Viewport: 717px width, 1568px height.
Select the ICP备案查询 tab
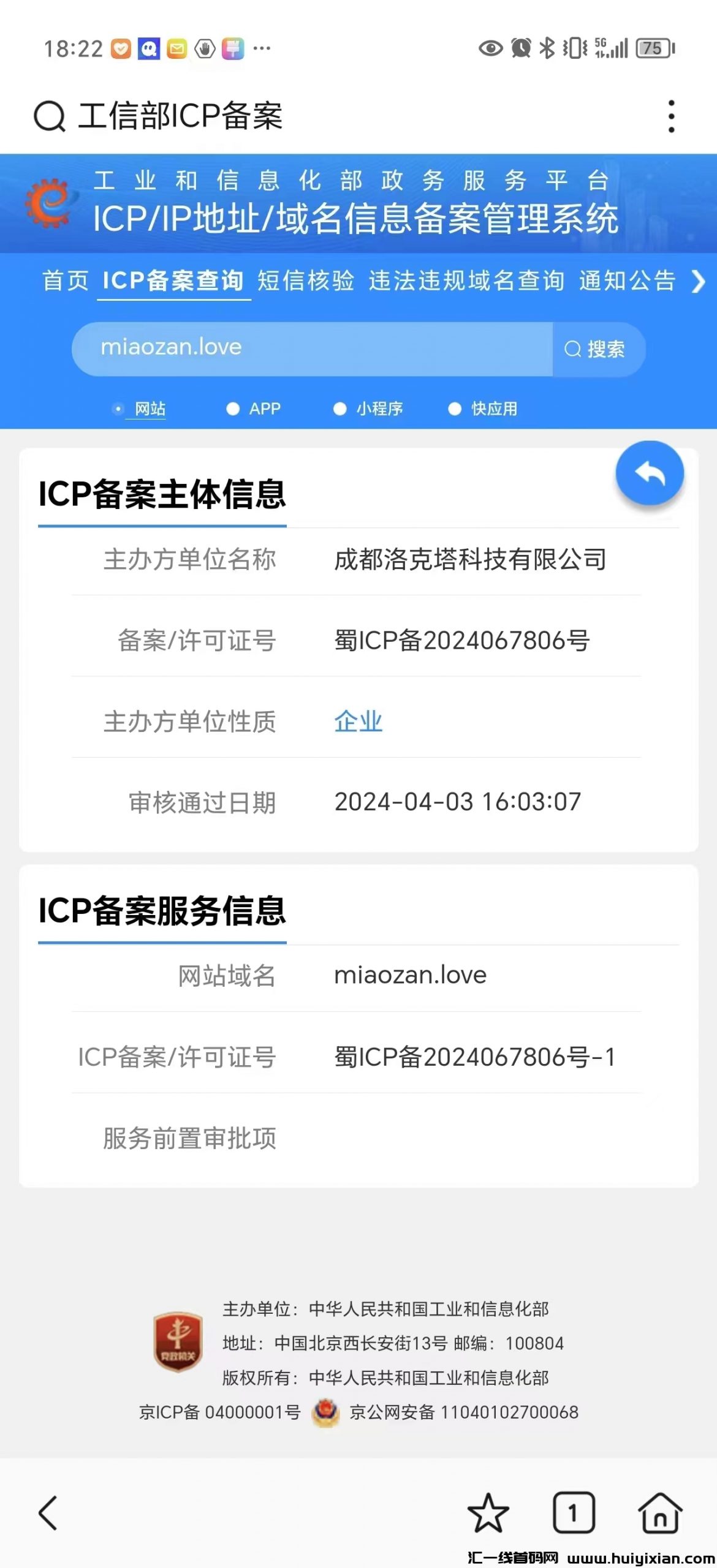pyautogui.click(x=173, y=281)
